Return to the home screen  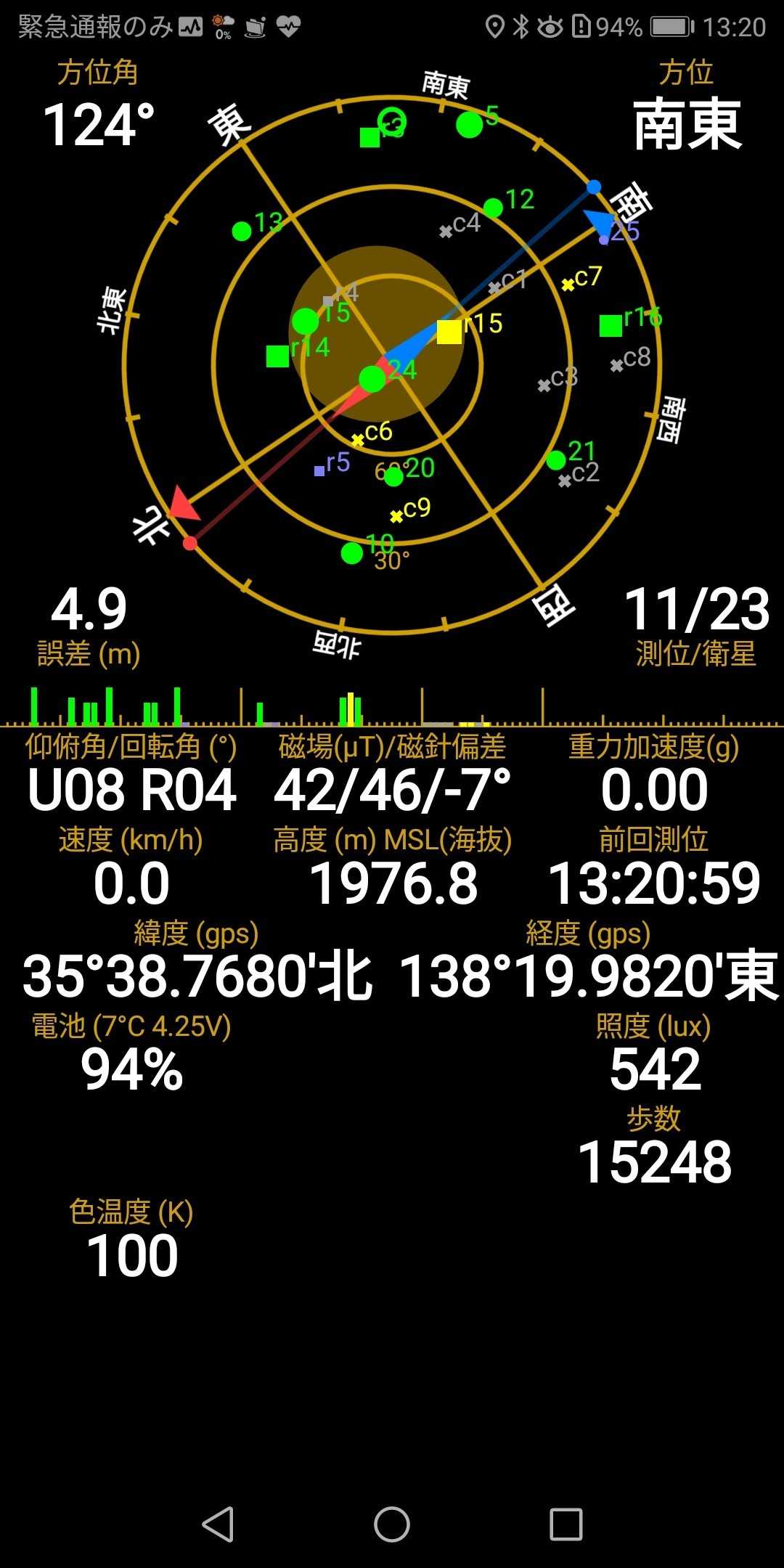click(392, 1524)
